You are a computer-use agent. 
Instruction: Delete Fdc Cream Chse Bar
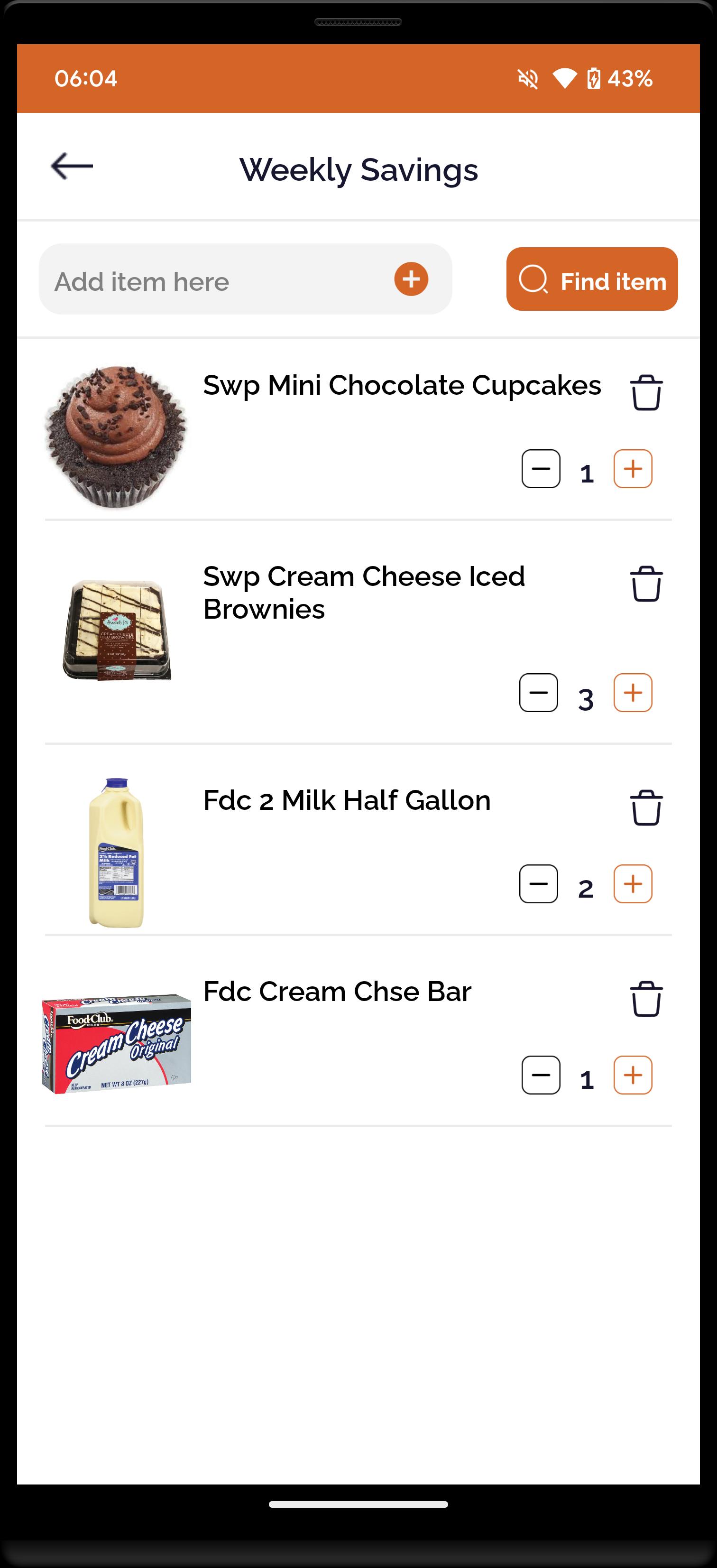coord(646,999)
